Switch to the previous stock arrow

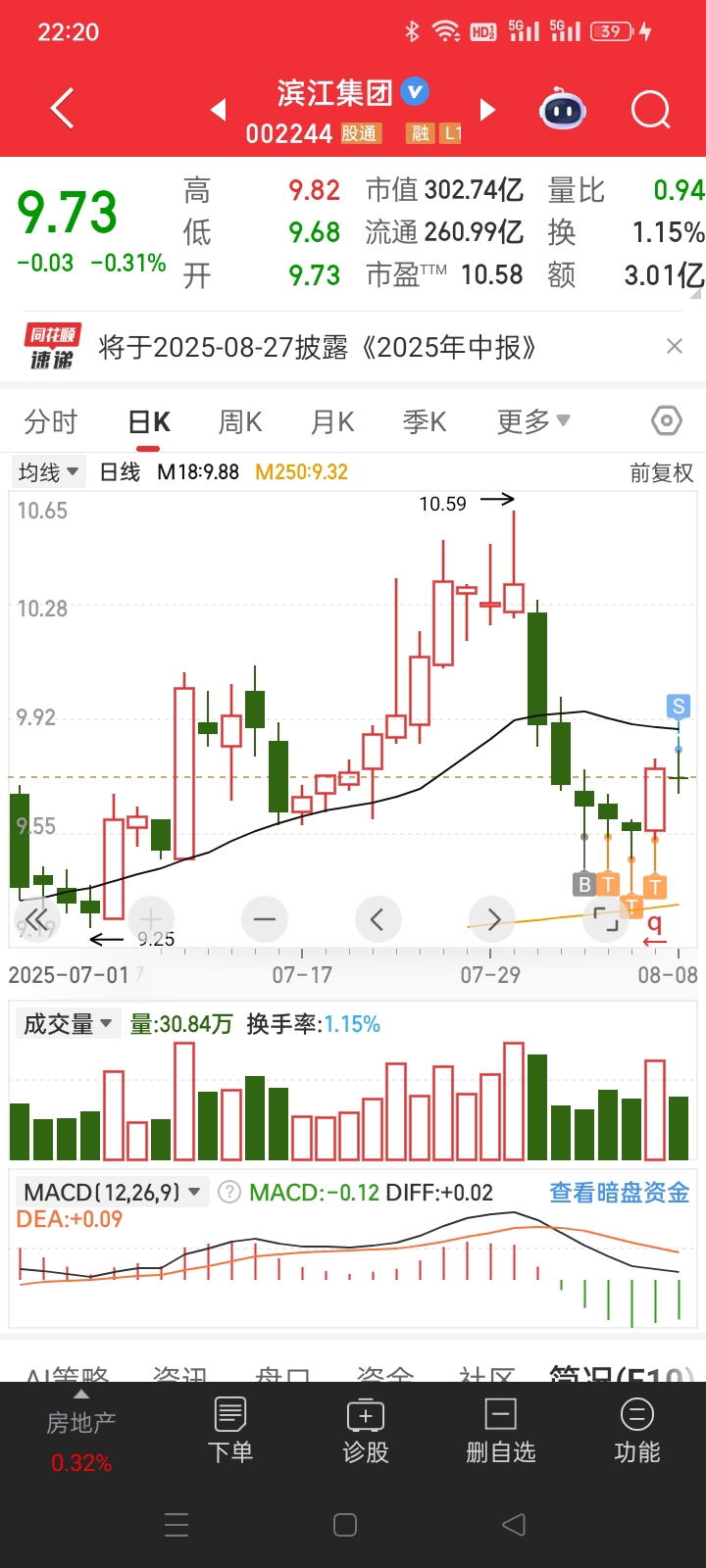click(x=219, y=110)
